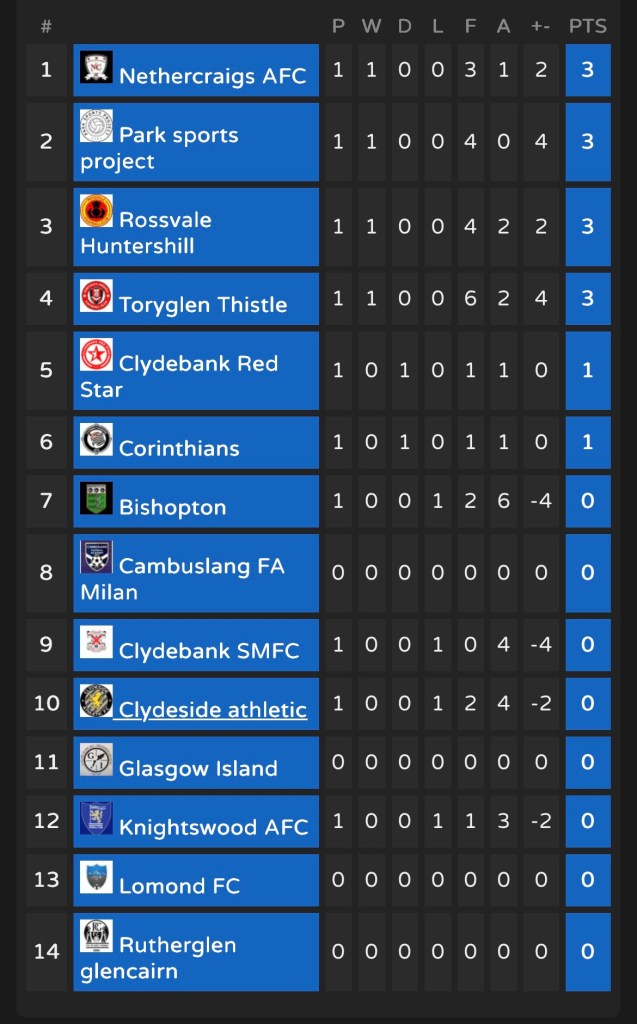Open Nethercraigs AFC team page

click(x=212, y=76)
